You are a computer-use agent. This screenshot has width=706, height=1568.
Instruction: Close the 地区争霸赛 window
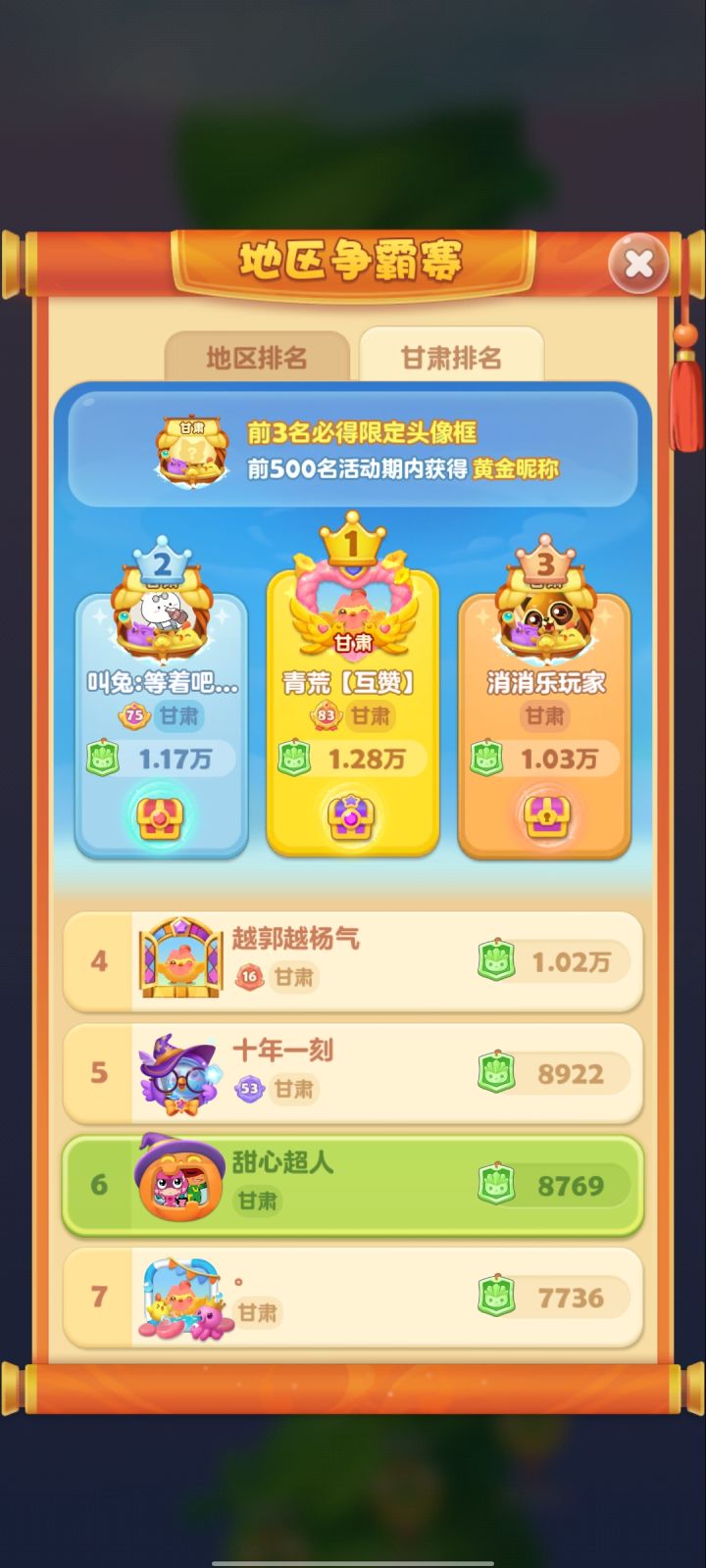[x=640, y=262]
